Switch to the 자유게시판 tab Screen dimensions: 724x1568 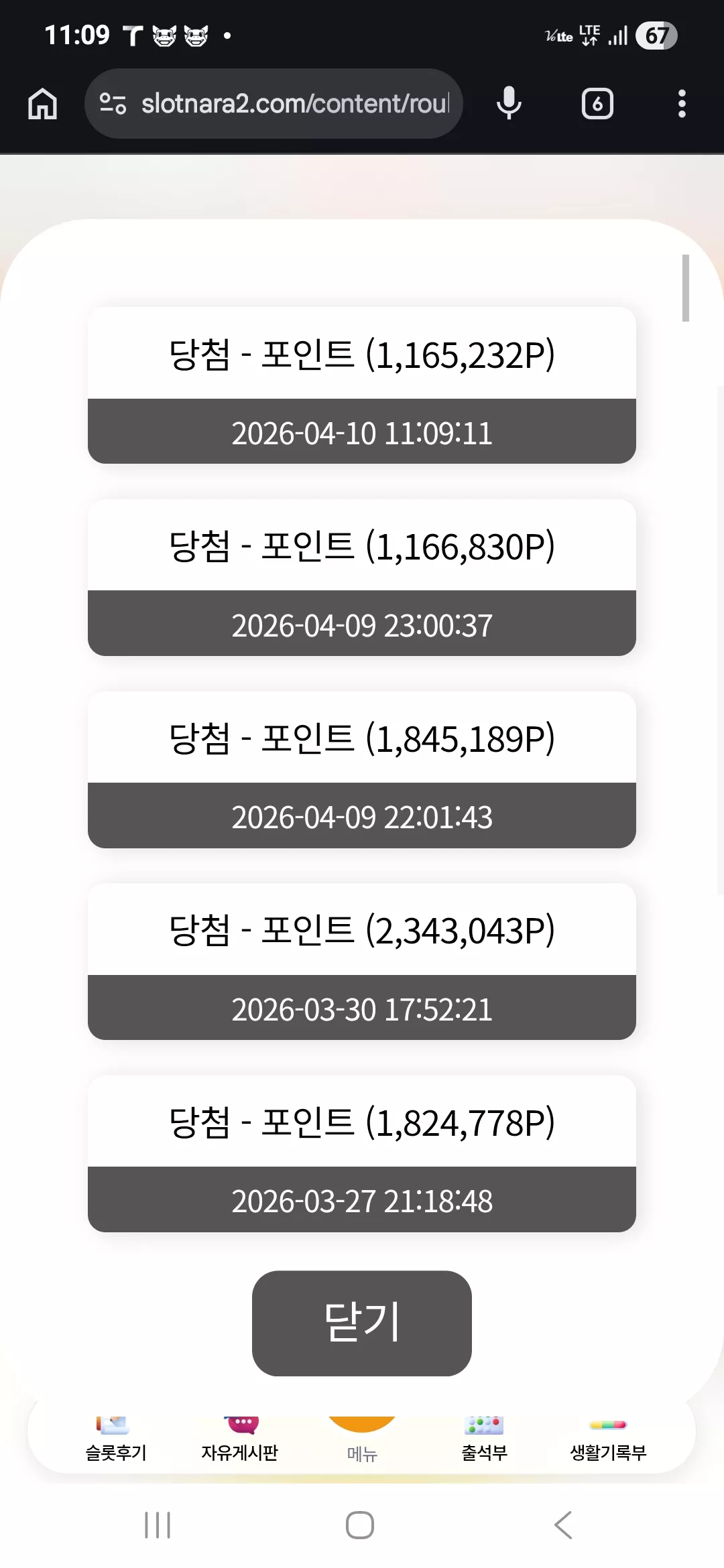coord(239,1439)
